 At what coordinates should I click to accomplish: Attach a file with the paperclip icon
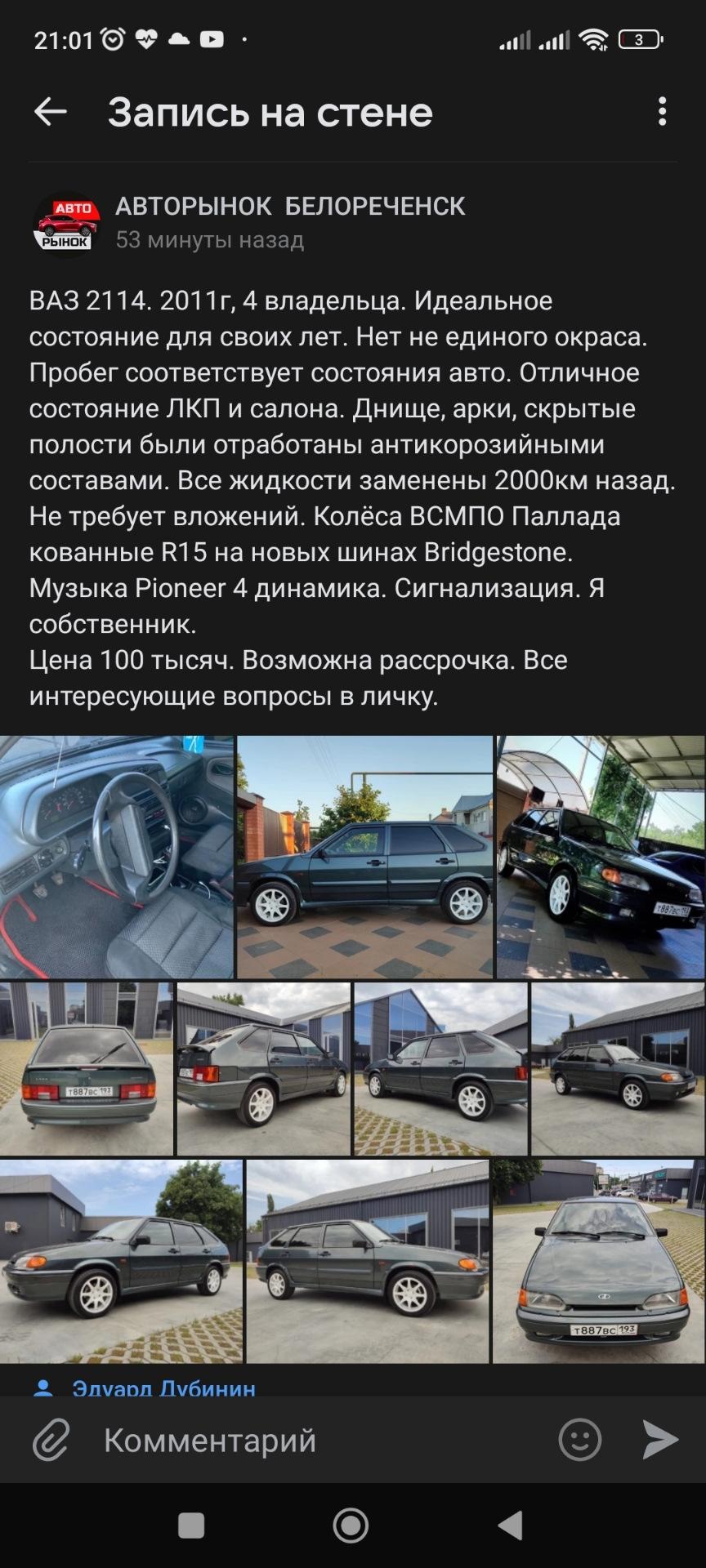click(x=51, y=1440)
